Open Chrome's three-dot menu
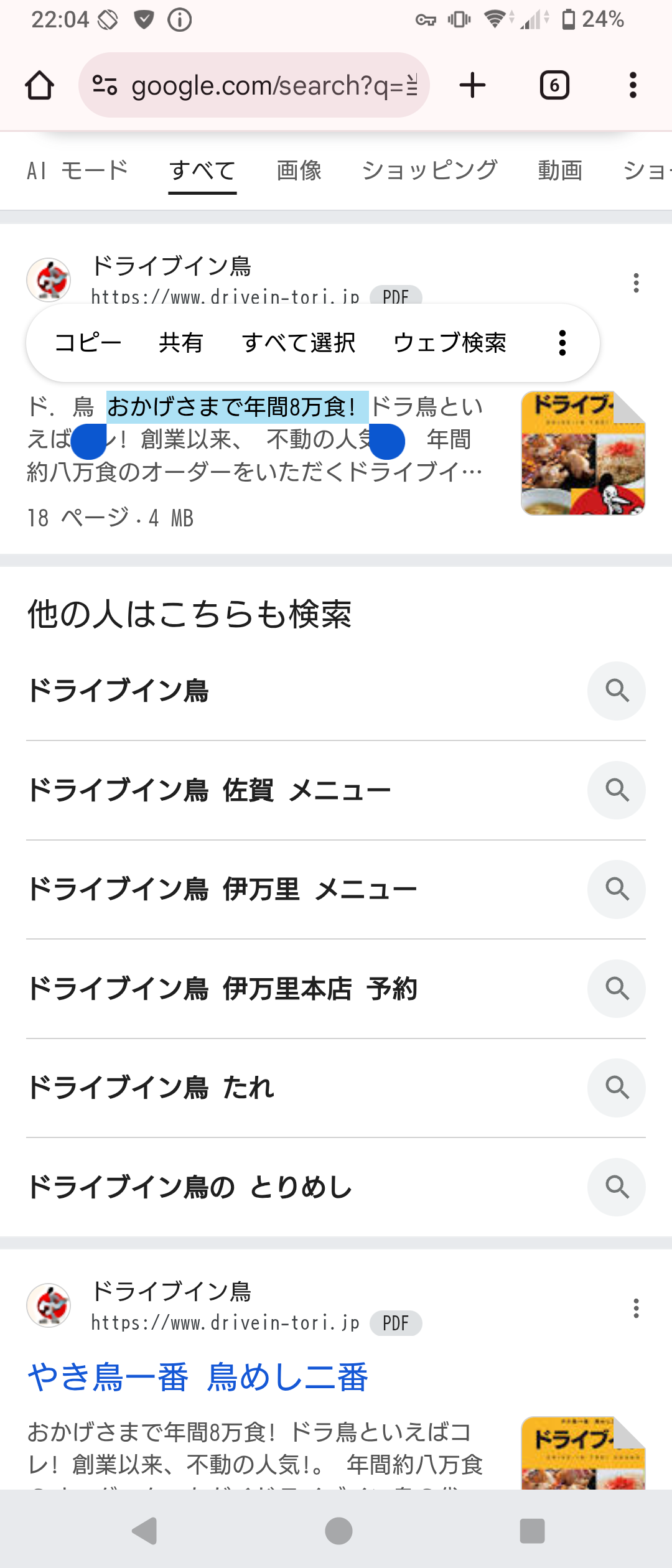Screen dimensions: 672x1568 (633, 85)
